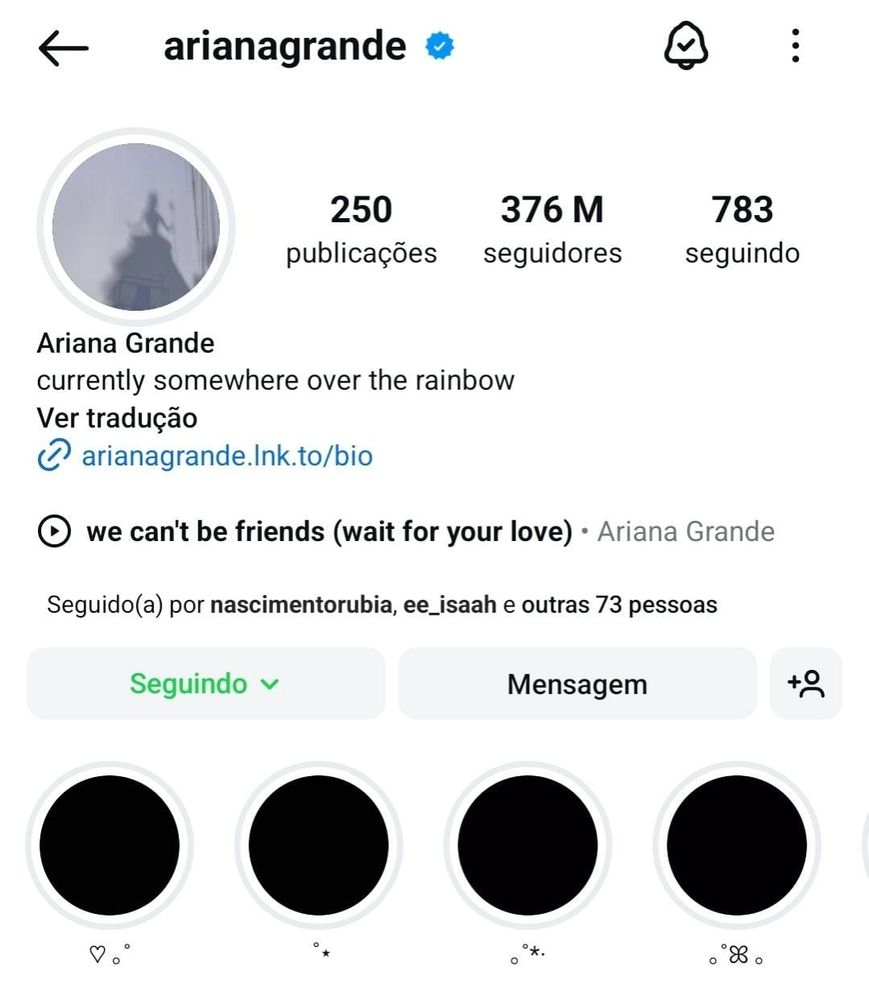Tap the Mensagem button
869x1000 pixels.
577,684
